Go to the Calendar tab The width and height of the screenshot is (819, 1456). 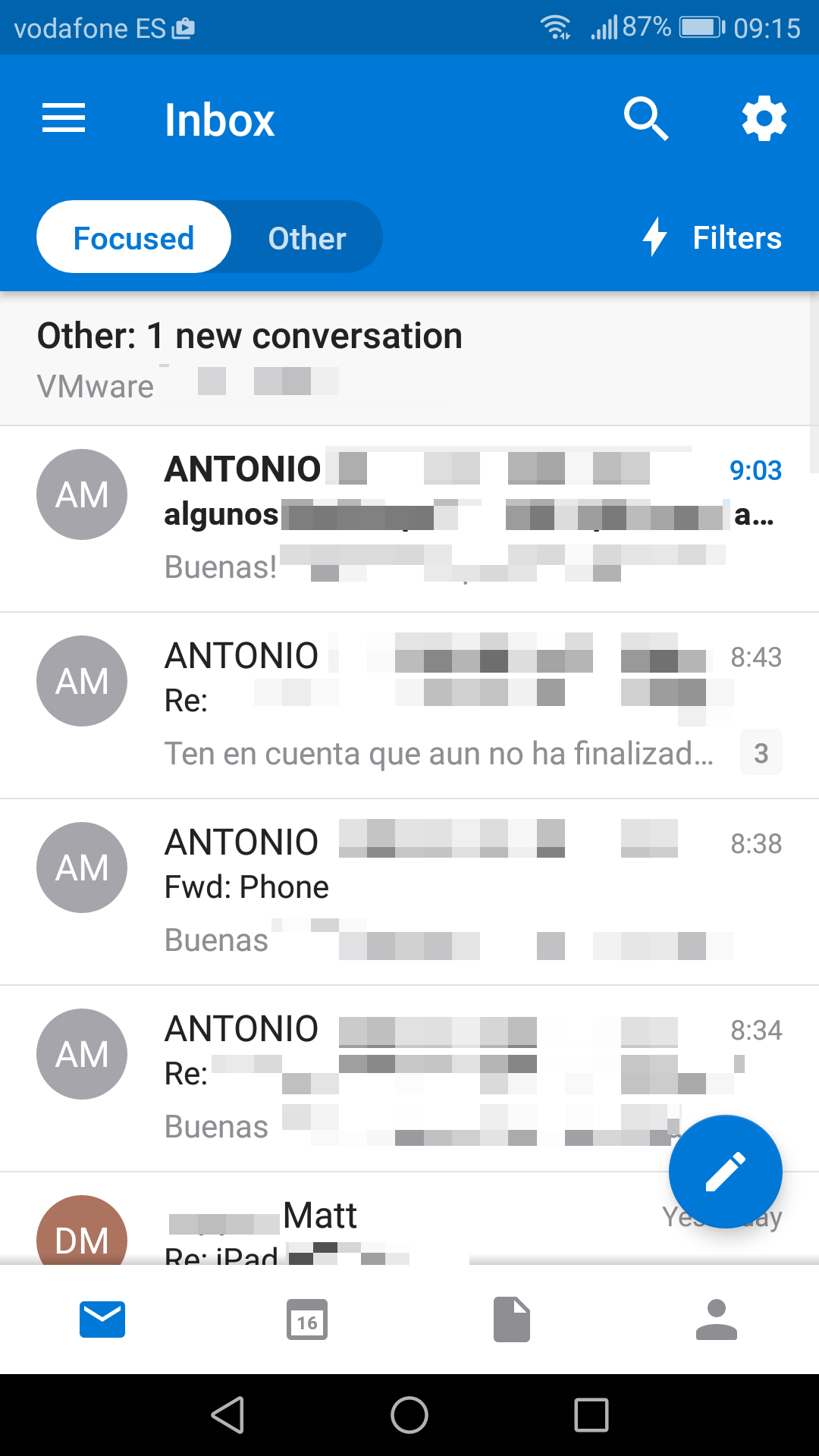point(307,1319)
